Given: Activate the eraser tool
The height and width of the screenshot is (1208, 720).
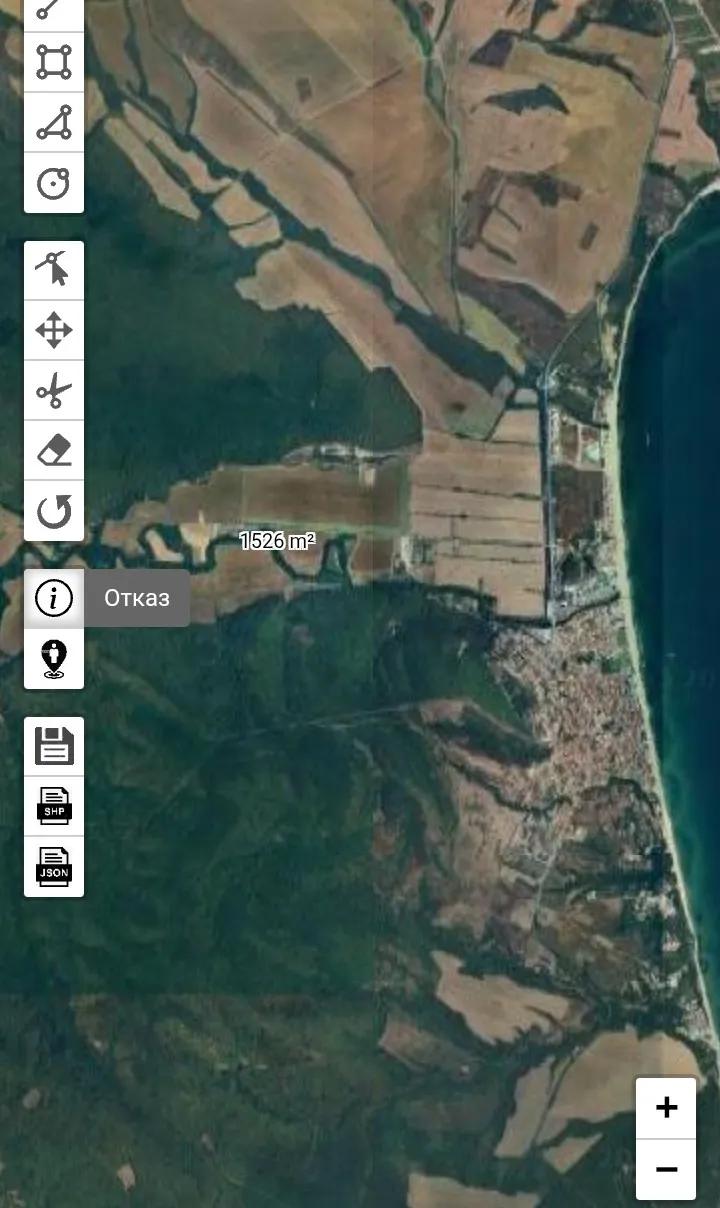Looking at the screenshot, I should [54, 451].
